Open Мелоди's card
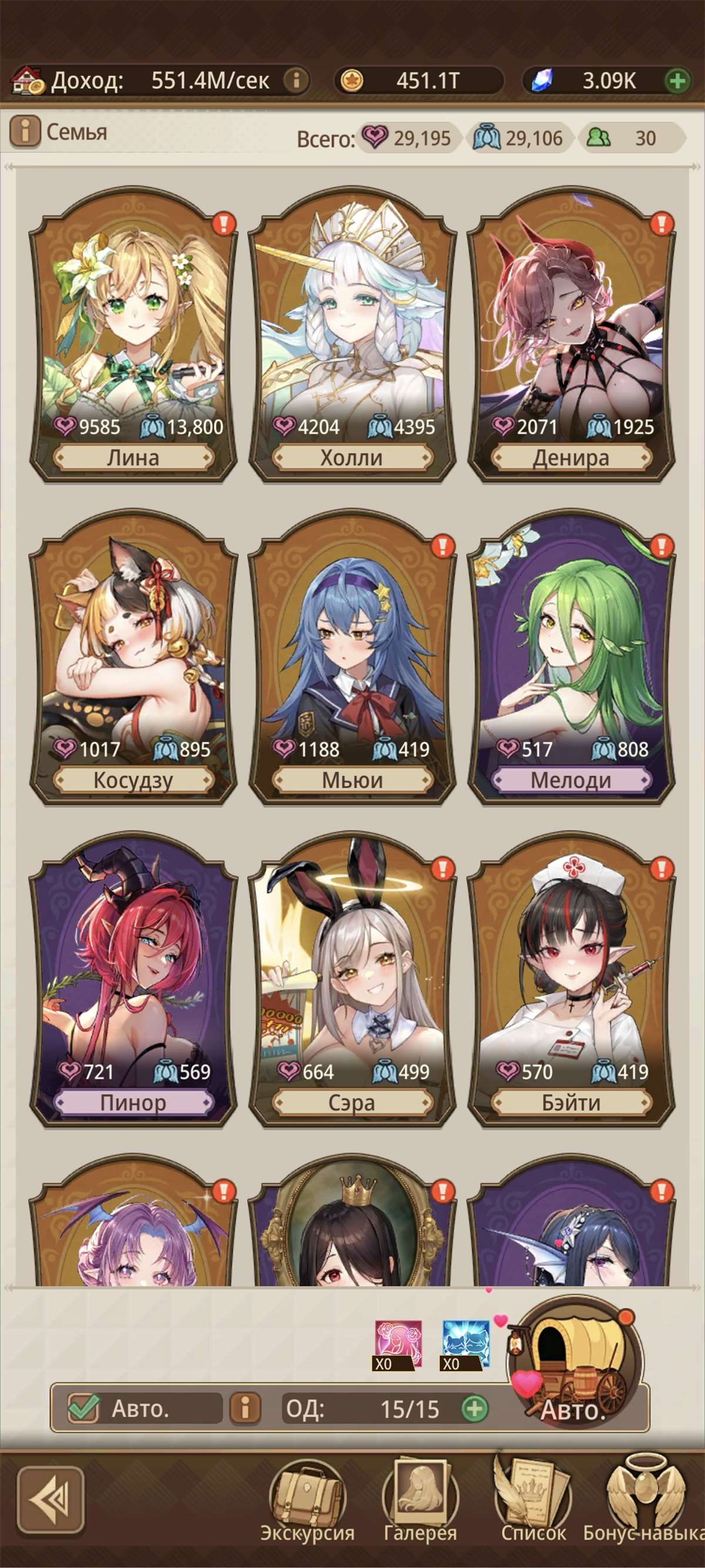705x1568 pixels. pyautogui.click(x=571, y=658)
